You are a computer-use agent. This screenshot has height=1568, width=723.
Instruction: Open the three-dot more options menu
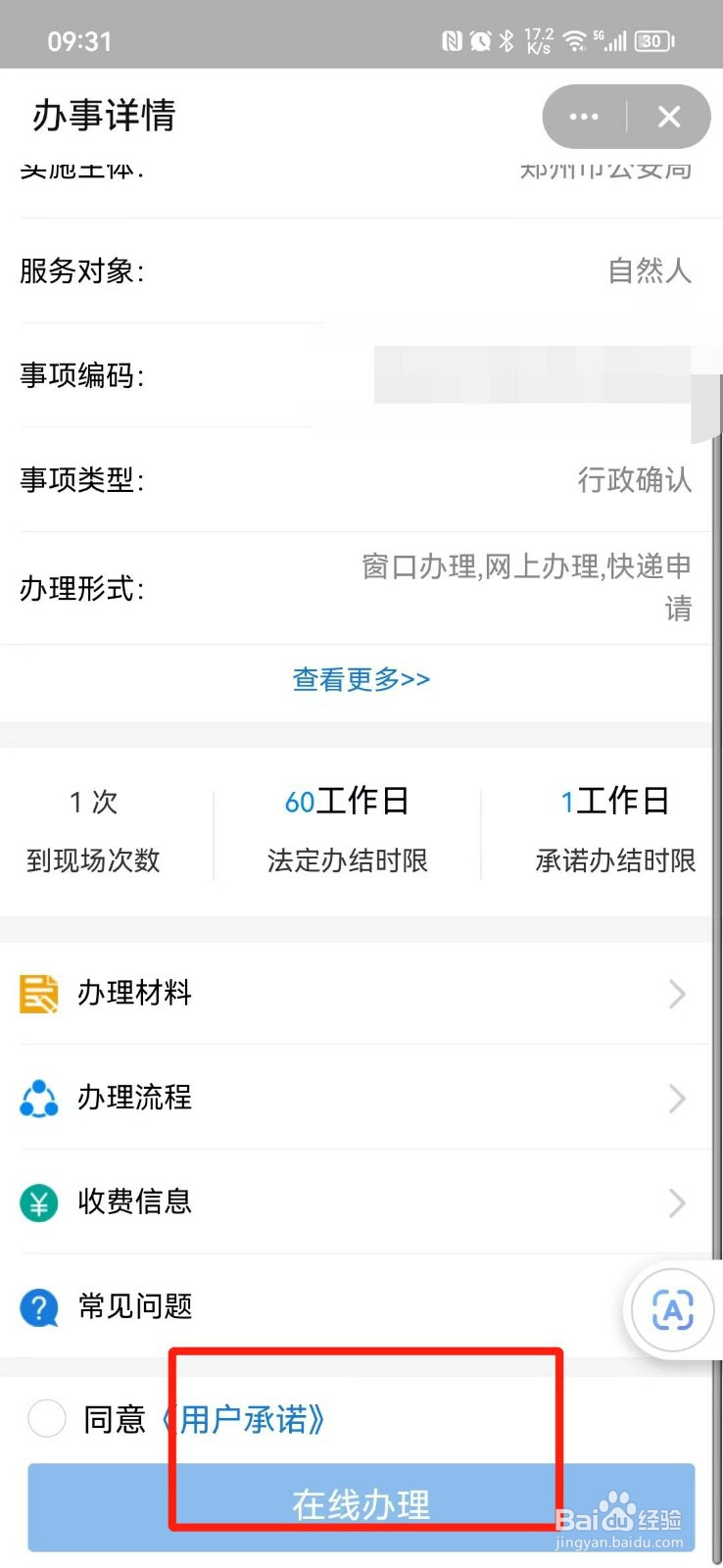(582, 117)
